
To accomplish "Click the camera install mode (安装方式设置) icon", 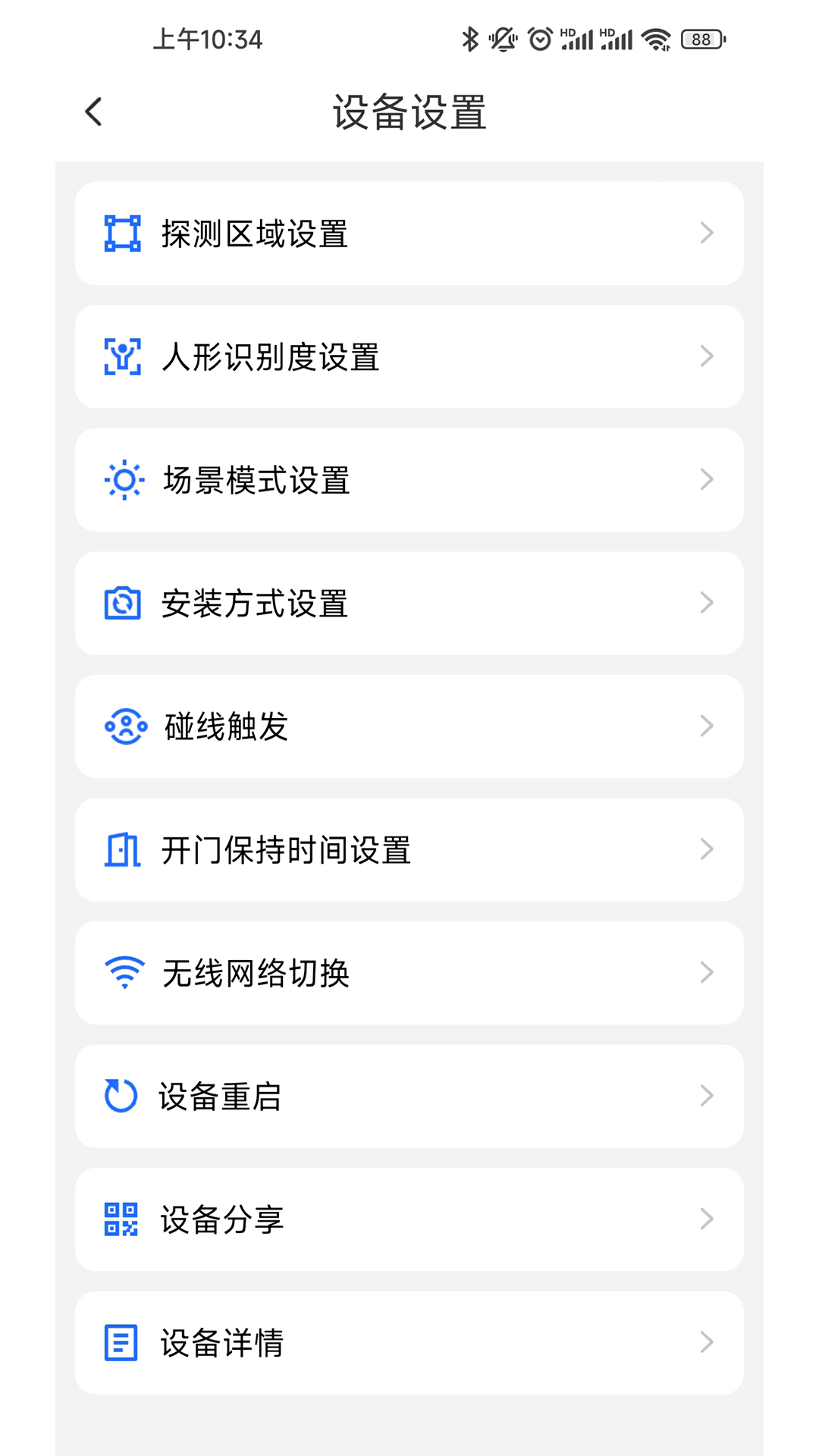I will 121,603.
